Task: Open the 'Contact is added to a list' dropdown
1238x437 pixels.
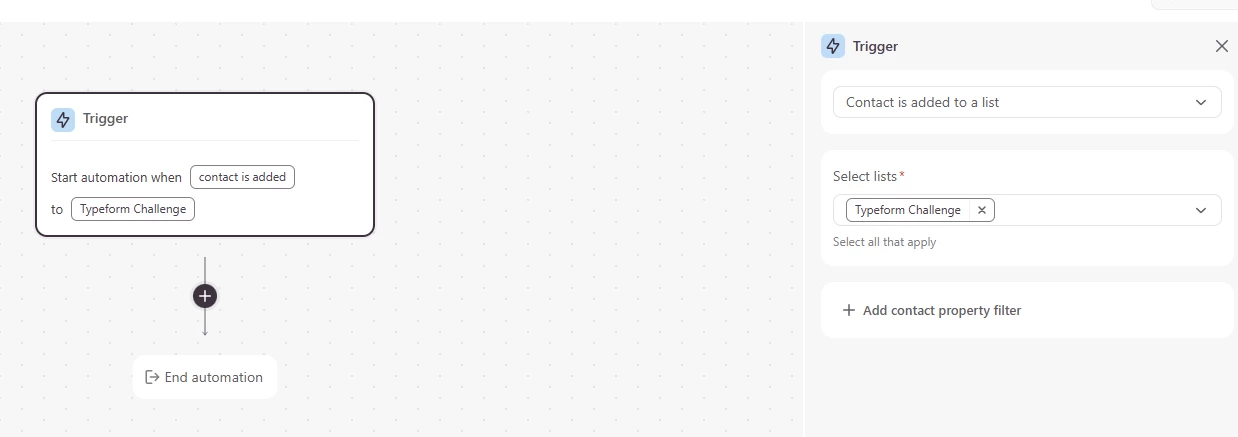Action: click(x=1026, y=102)
